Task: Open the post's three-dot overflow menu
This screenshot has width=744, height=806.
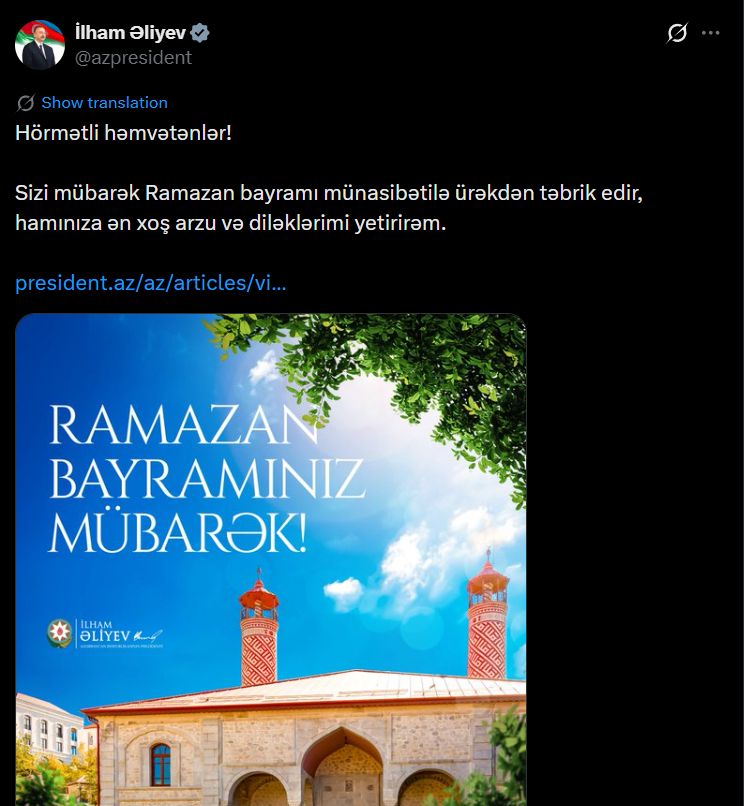Action: pyautogui.click(x=711, y=33)
